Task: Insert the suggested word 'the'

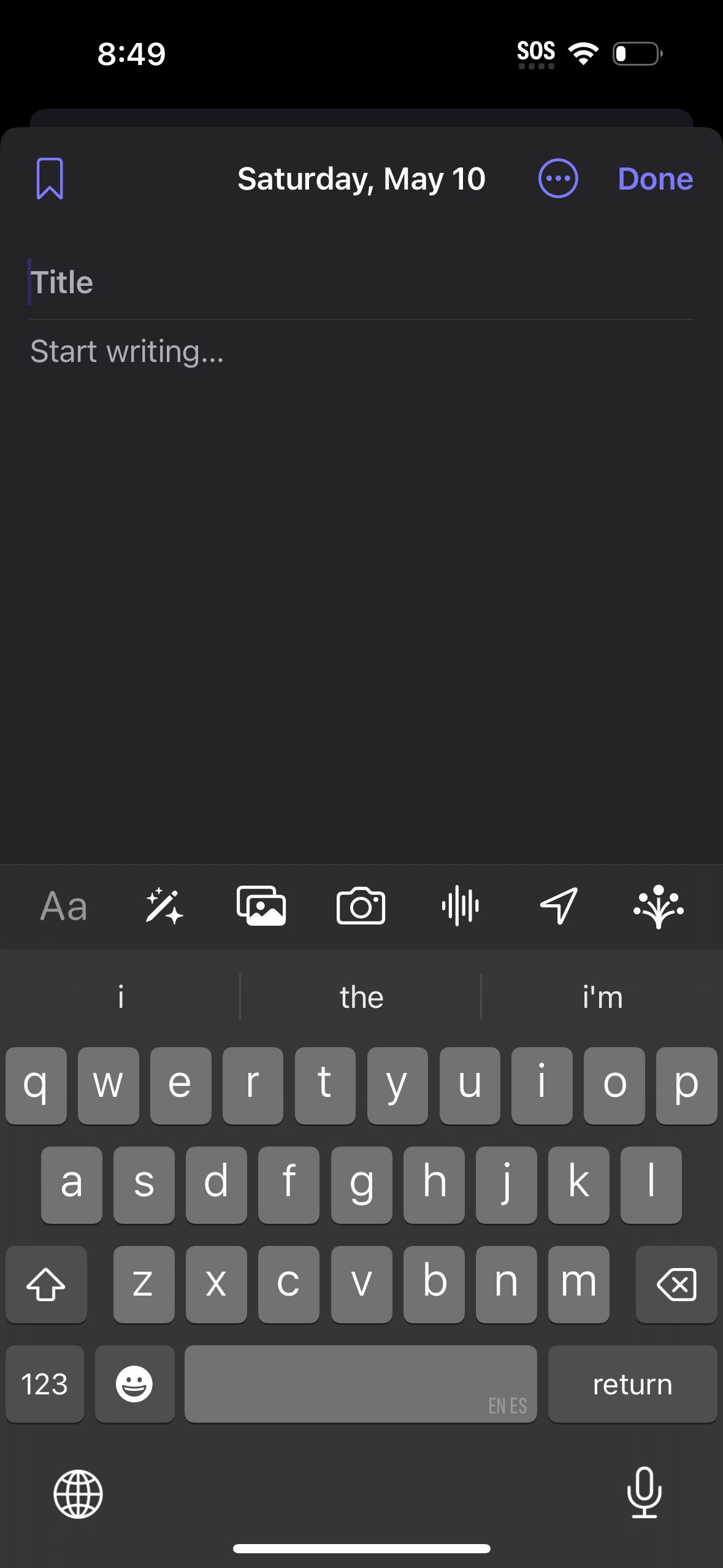Action: tap(361, 997)
